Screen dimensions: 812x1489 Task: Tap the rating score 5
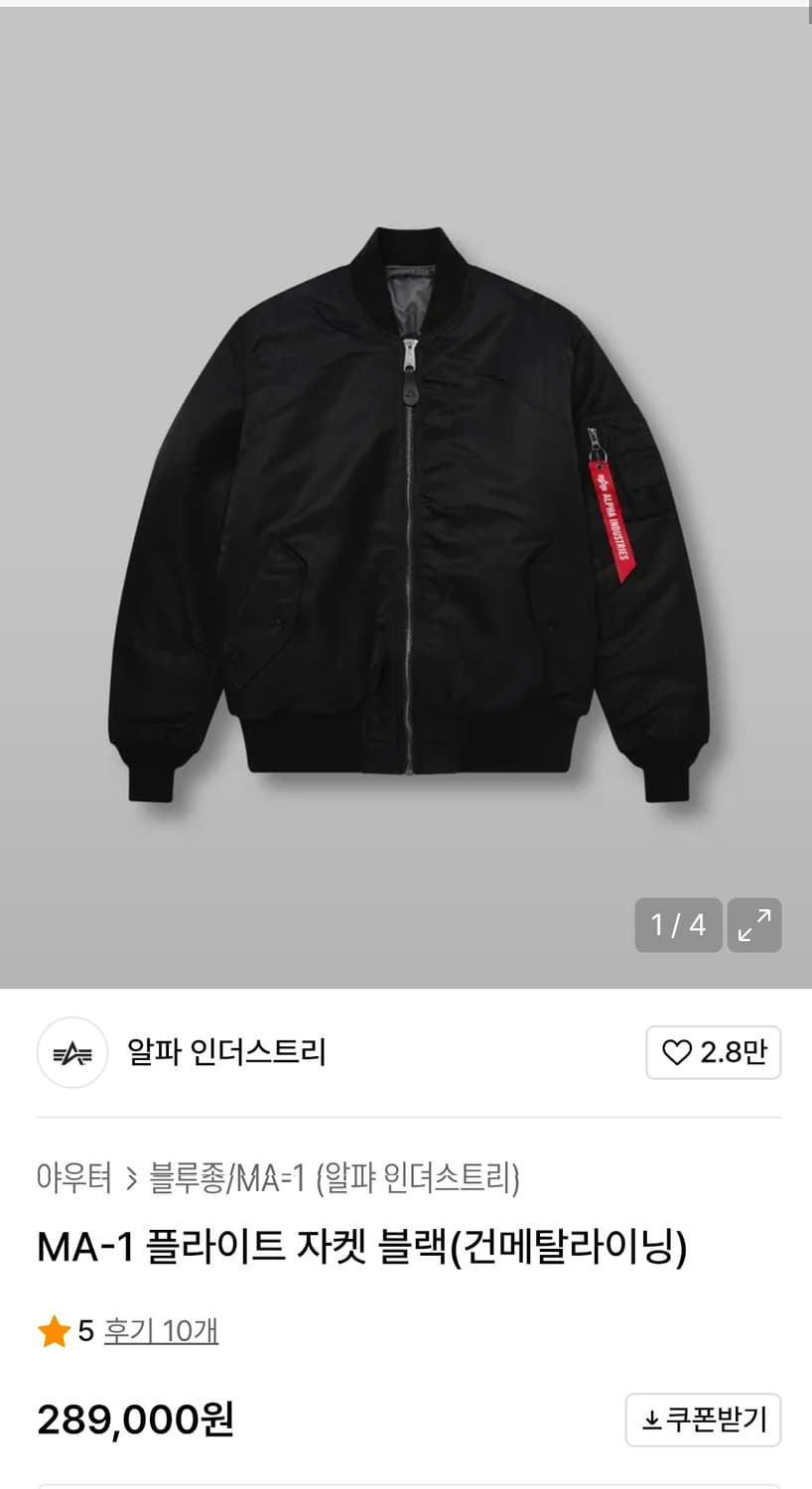(x=84, y=1333)
